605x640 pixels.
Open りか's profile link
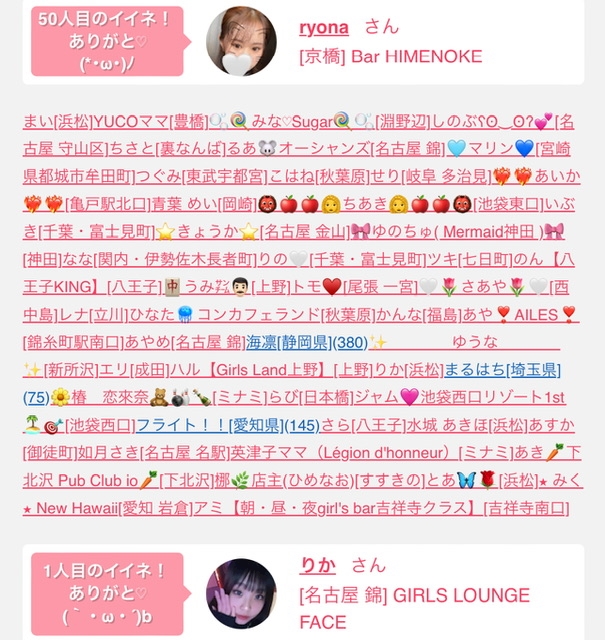point(317,566)
